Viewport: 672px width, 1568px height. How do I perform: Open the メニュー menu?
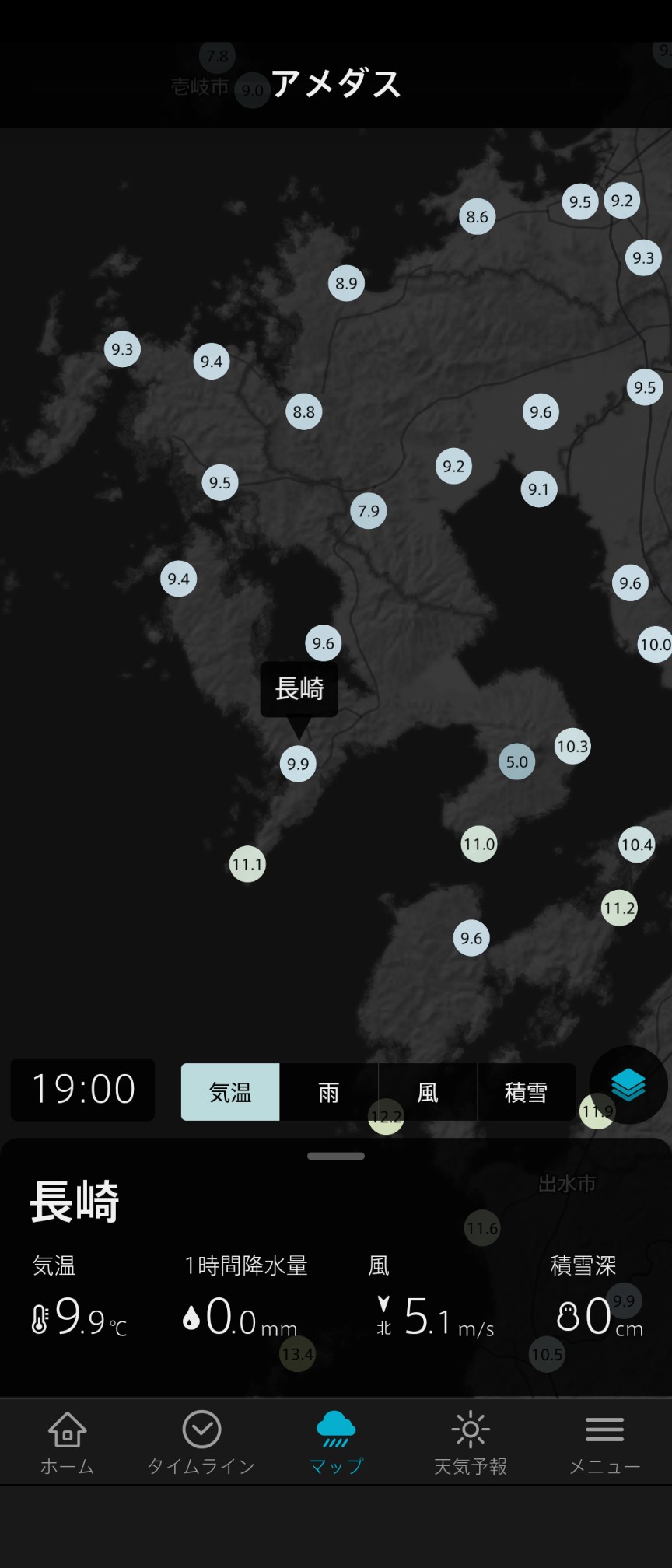604,1444
